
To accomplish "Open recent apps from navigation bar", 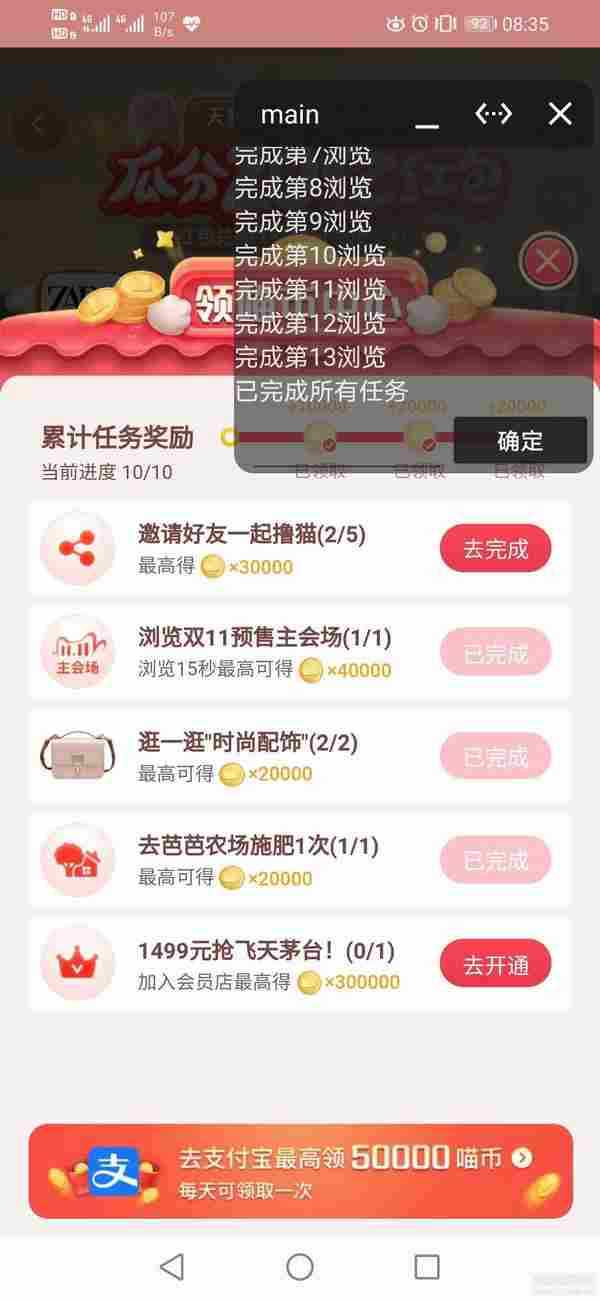I will click(x=427, y=1266).
